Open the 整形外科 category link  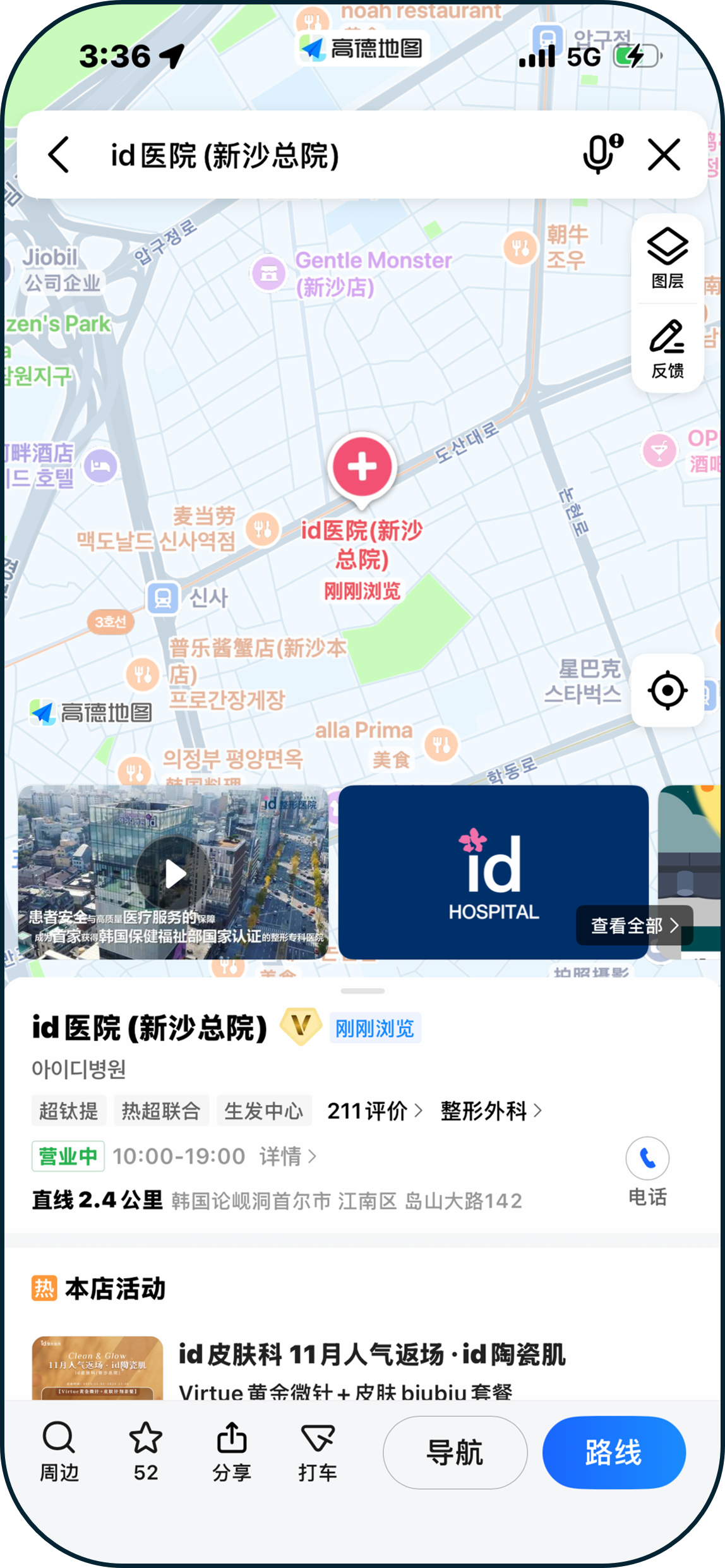491,1111
